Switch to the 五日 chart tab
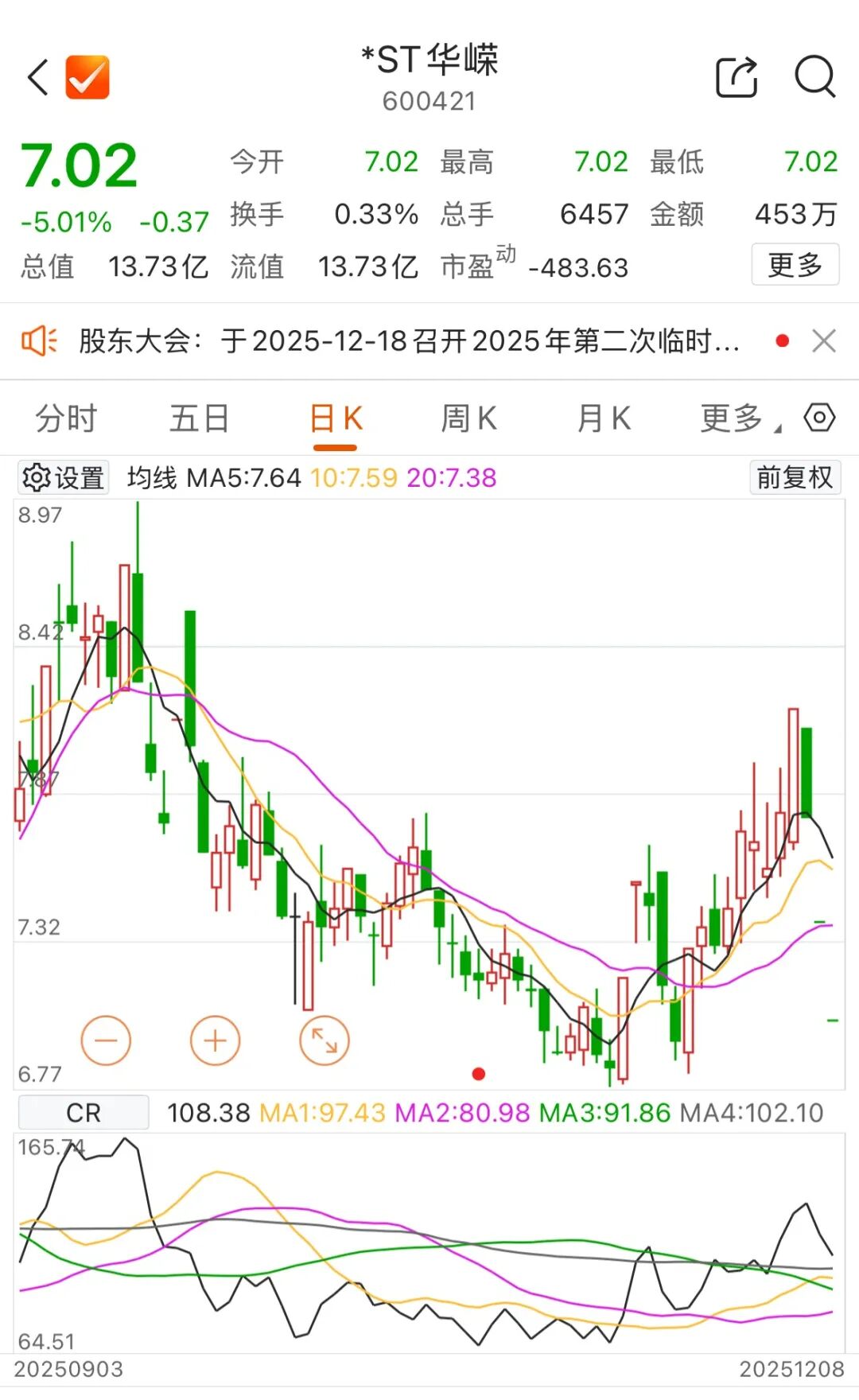Screen dimensions: 859x1400 click(199, 418)
